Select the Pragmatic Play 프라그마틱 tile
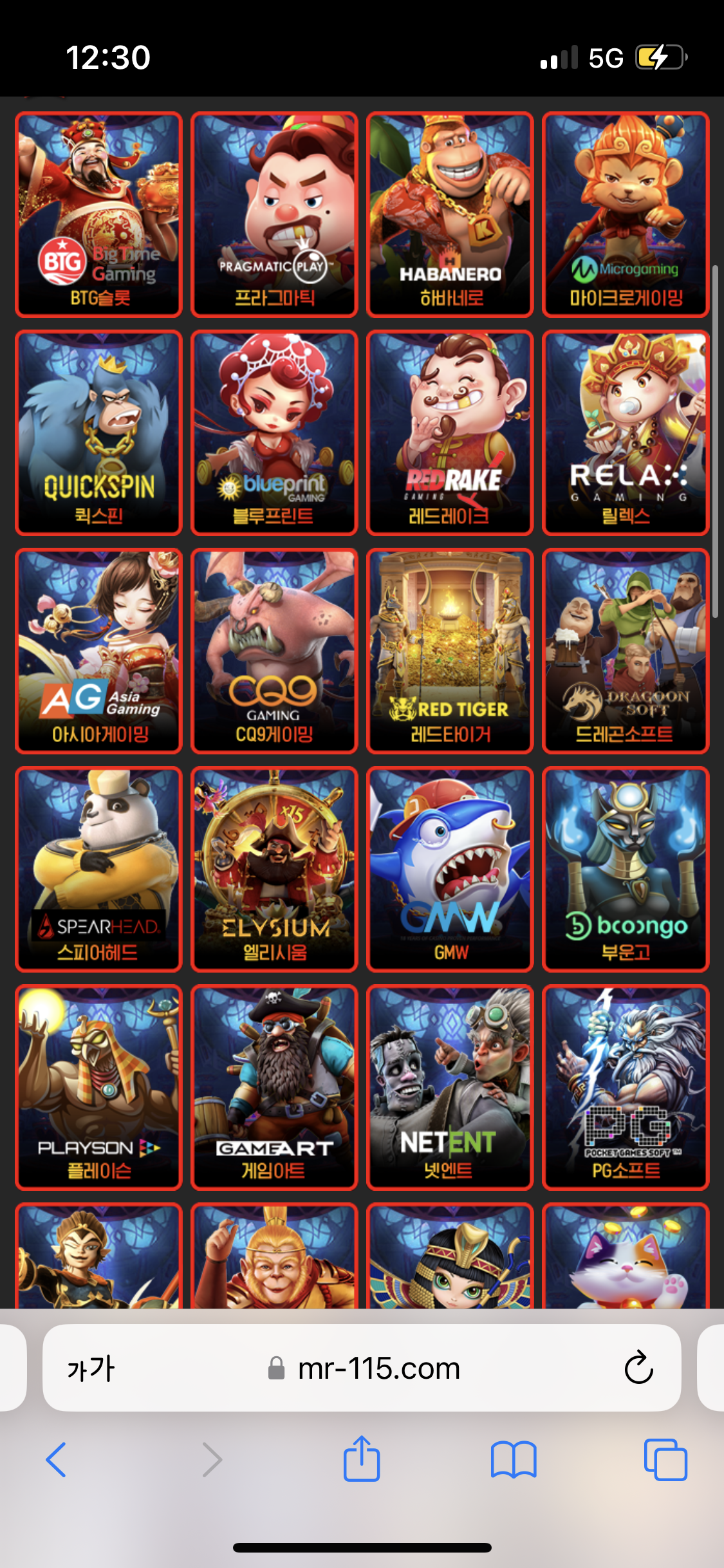 pos(274,214)
